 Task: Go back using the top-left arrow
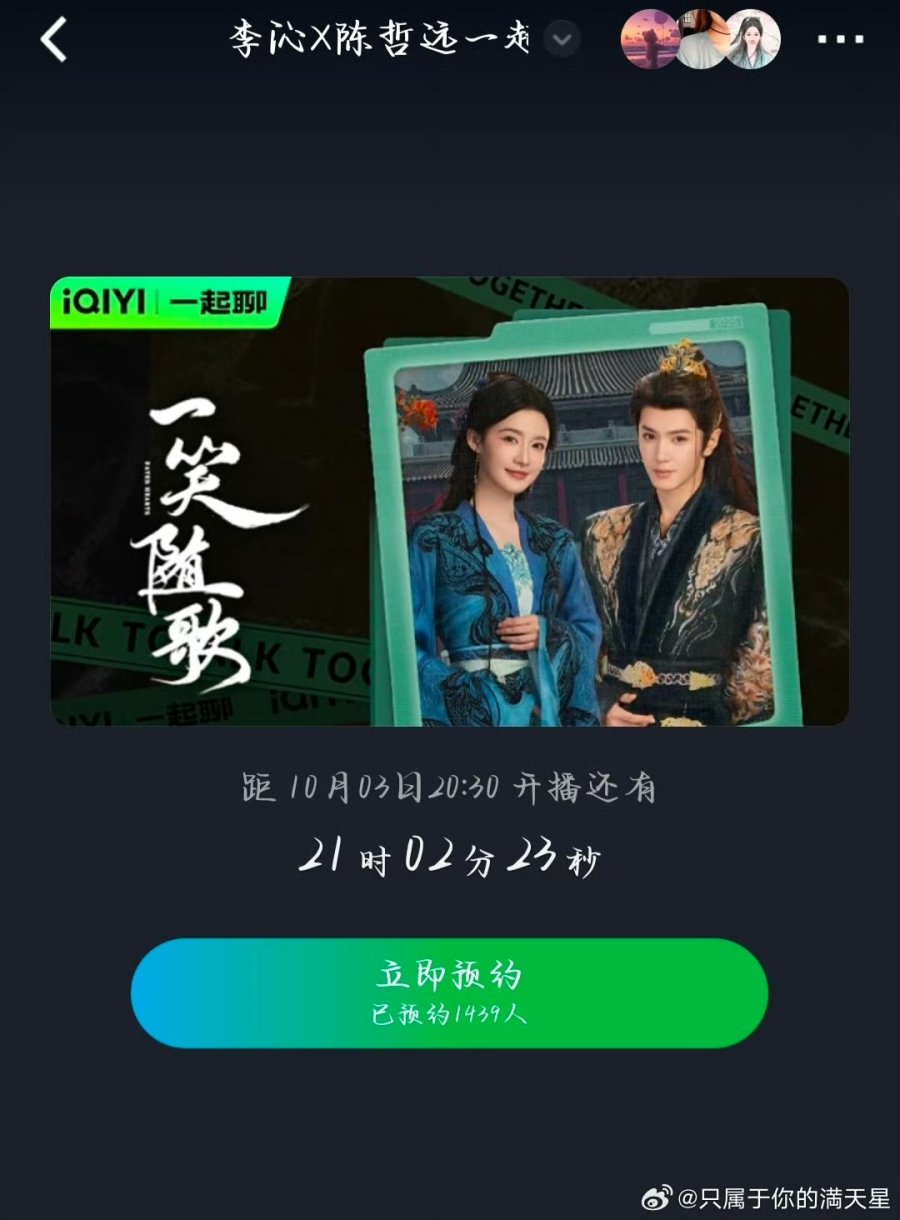click(53, 40)
